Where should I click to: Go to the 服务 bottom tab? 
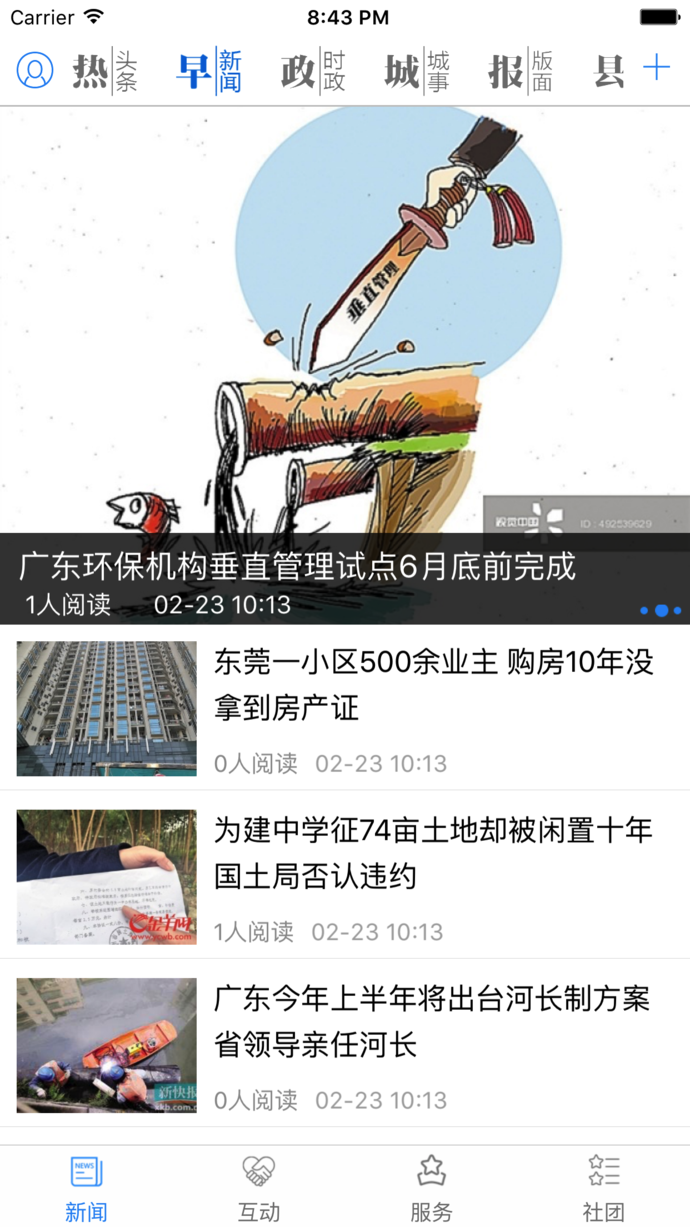click(x=431, y=1187)
